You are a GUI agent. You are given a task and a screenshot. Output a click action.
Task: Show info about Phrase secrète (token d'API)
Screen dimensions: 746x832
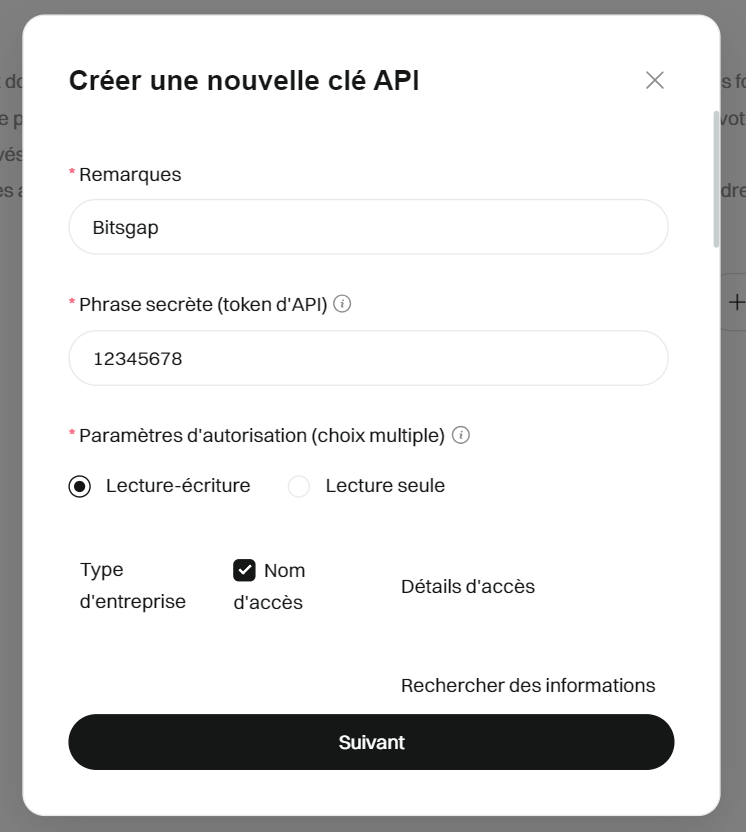342,304
